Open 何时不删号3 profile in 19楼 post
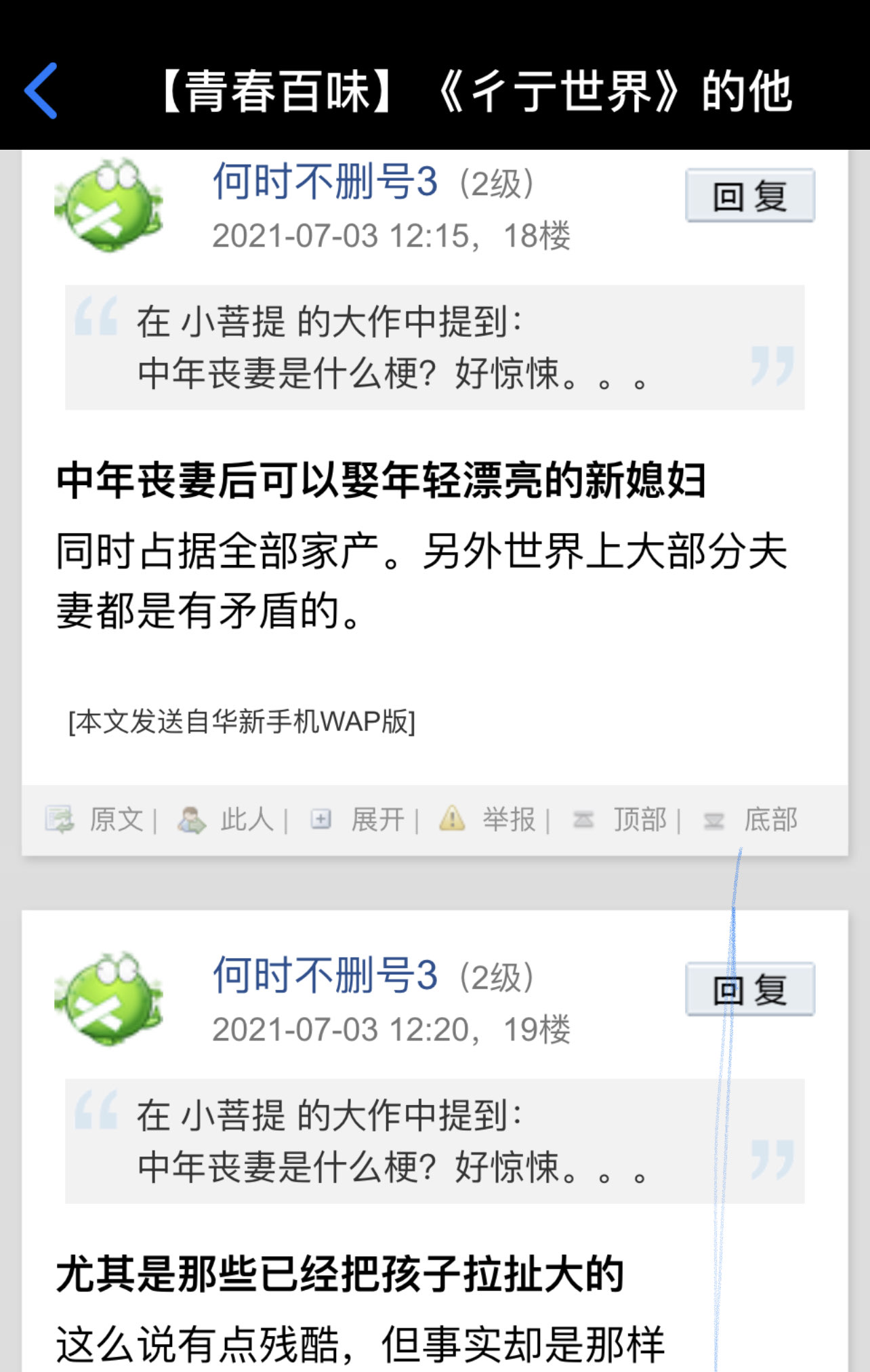The width and height of the screenshot is (870, 1372). click(x=325, y=975)
